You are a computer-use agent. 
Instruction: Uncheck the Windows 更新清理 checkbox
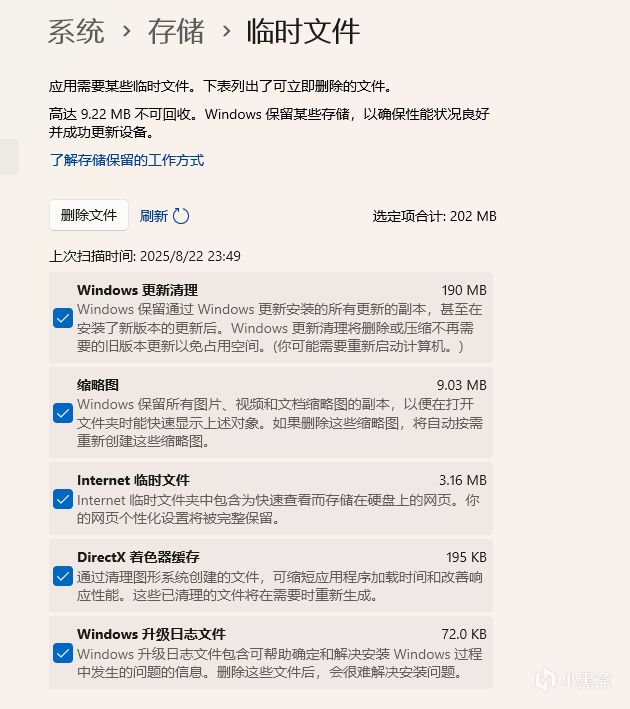click(62, 318)
